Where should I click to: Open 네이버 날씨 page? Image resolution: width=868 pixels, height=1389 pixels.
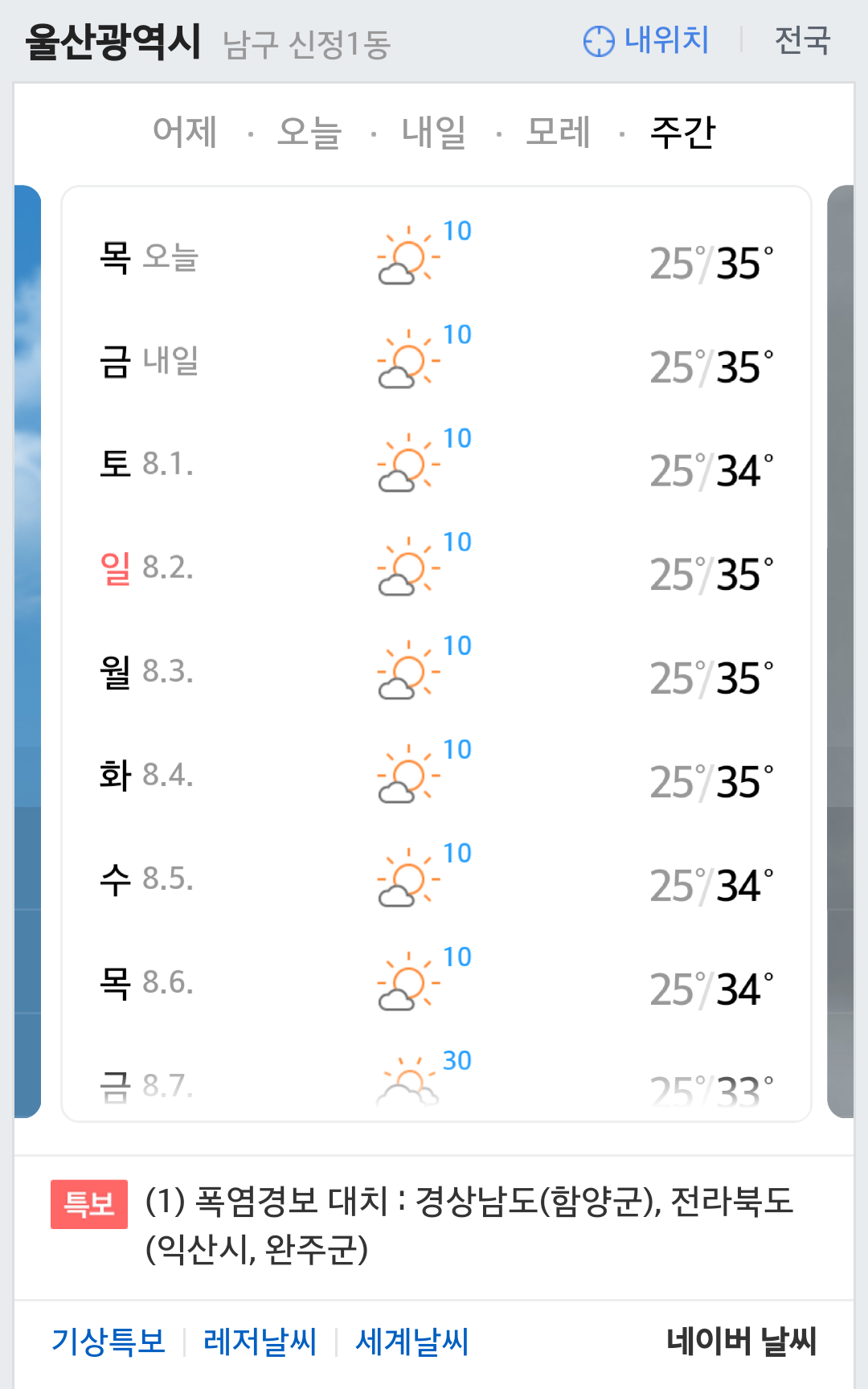point(741,1342)
